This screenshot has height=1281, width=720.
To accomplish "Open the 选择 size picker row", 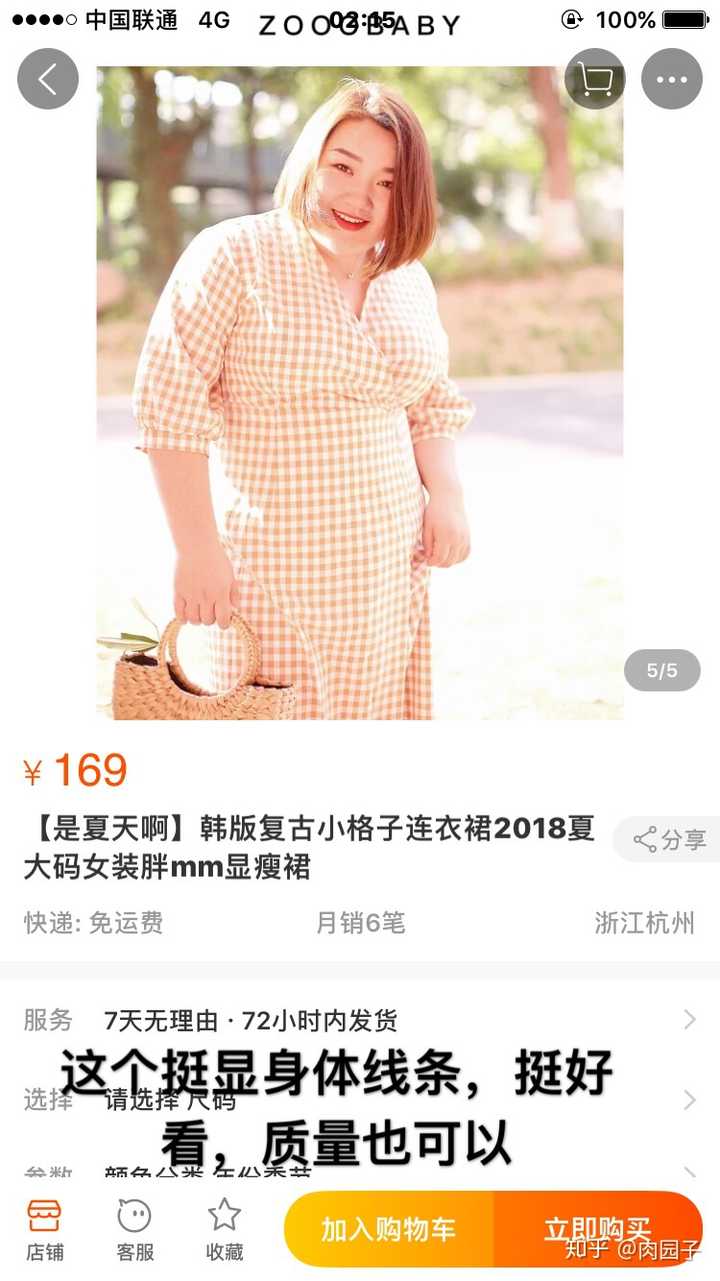I will coord(360,1100).
